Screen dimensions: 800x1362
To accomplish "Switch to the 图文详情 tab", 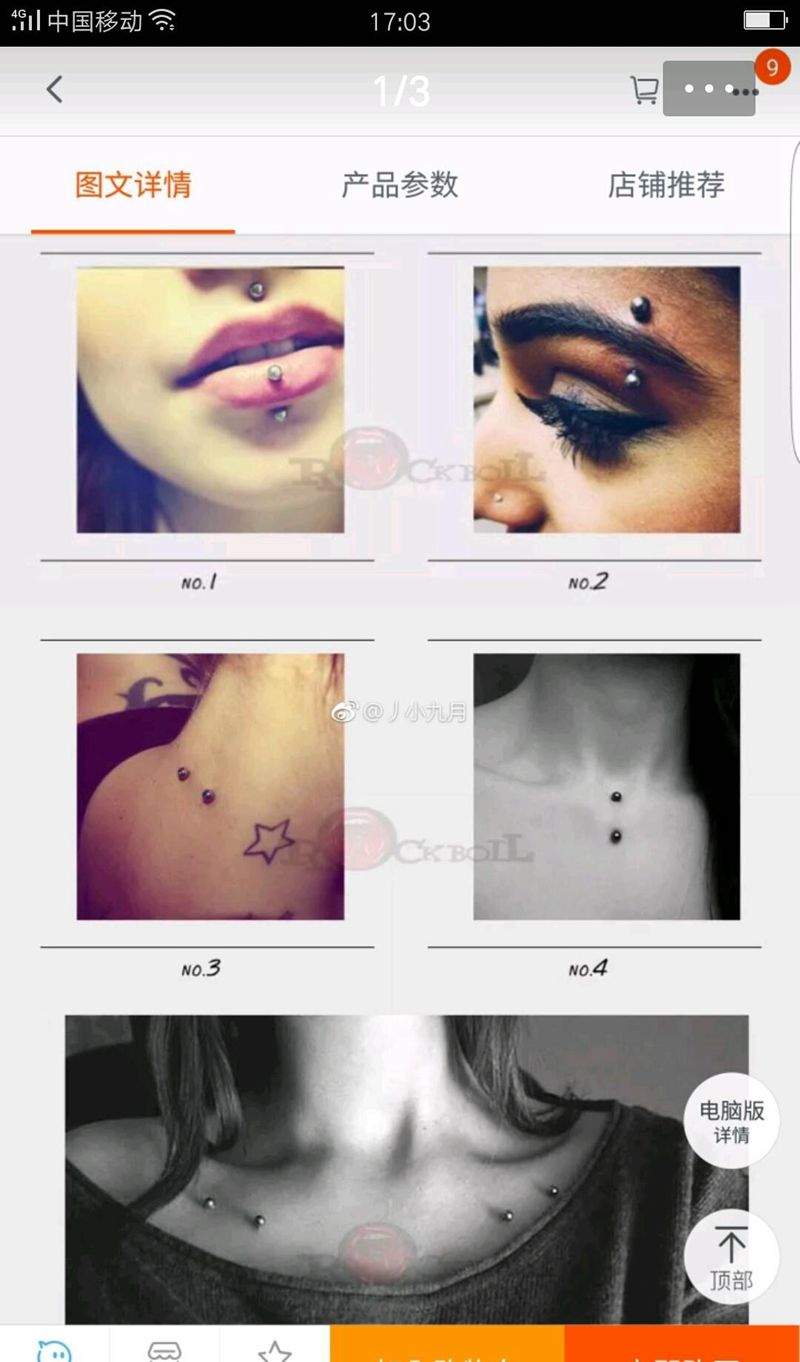I will pyautogui.click(x=133, y=185).
